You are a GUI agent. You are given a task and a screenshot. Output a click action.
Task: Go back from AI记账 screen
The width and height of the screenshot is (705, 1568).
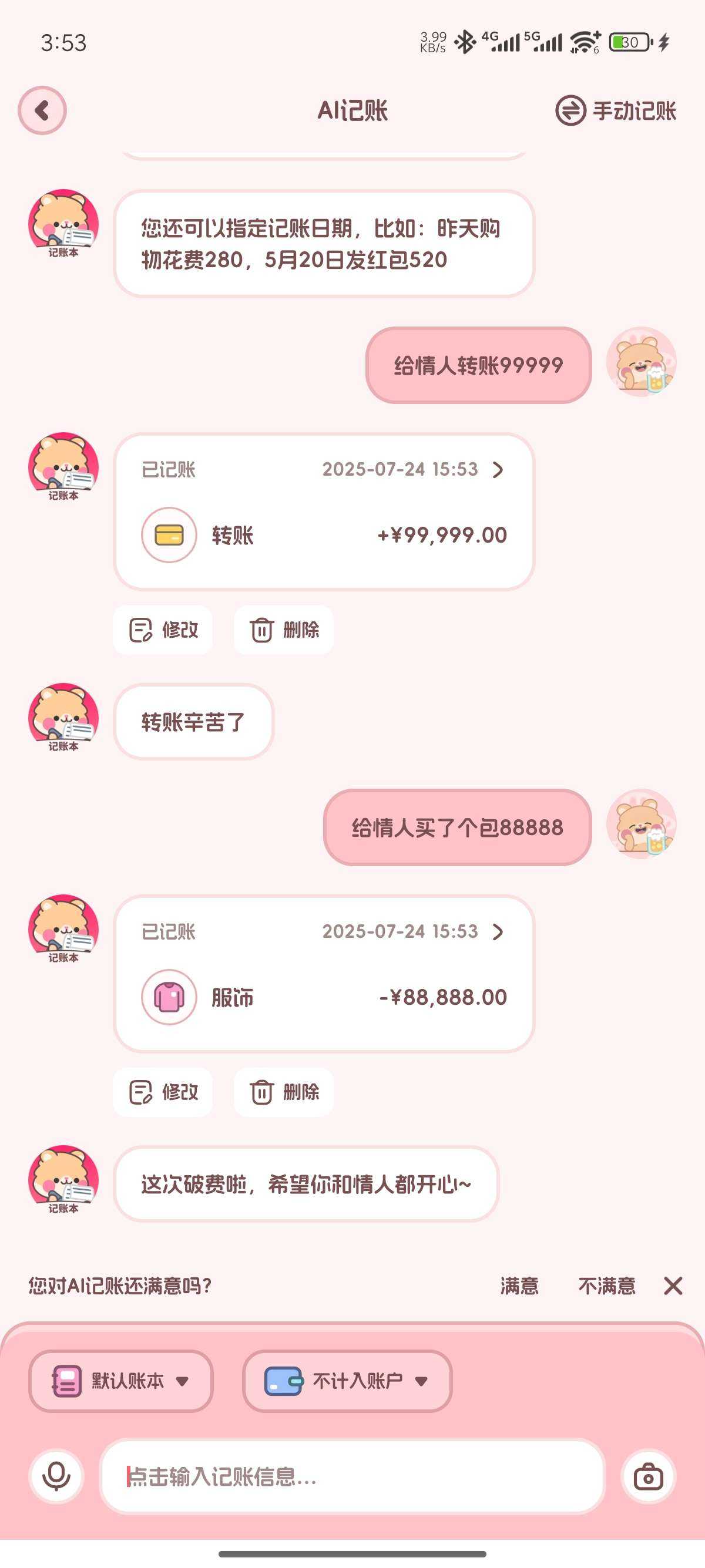click(42, 110)
